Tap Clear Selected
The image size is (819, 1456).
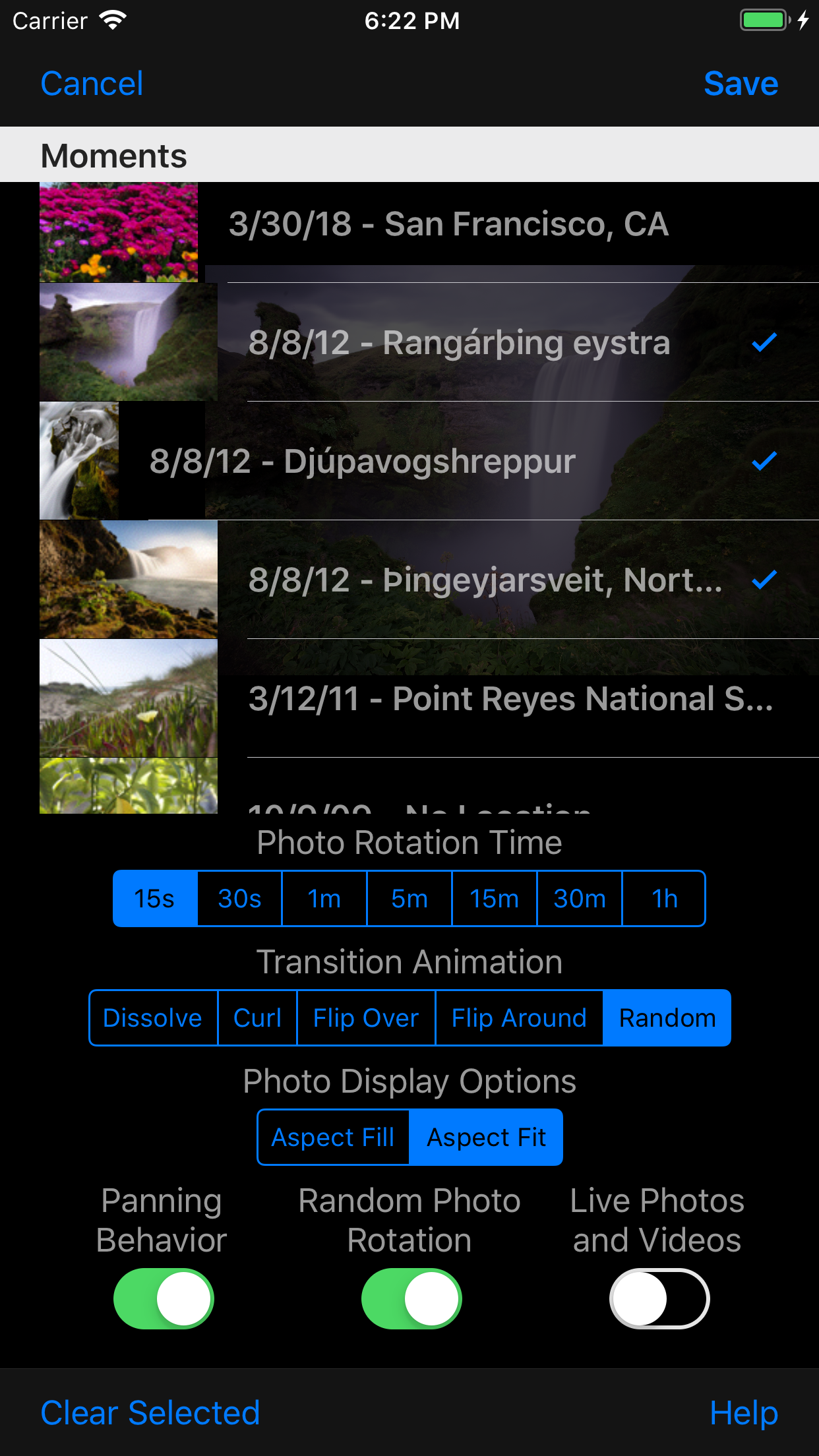pyautogui.click(x=150, y=1412)
